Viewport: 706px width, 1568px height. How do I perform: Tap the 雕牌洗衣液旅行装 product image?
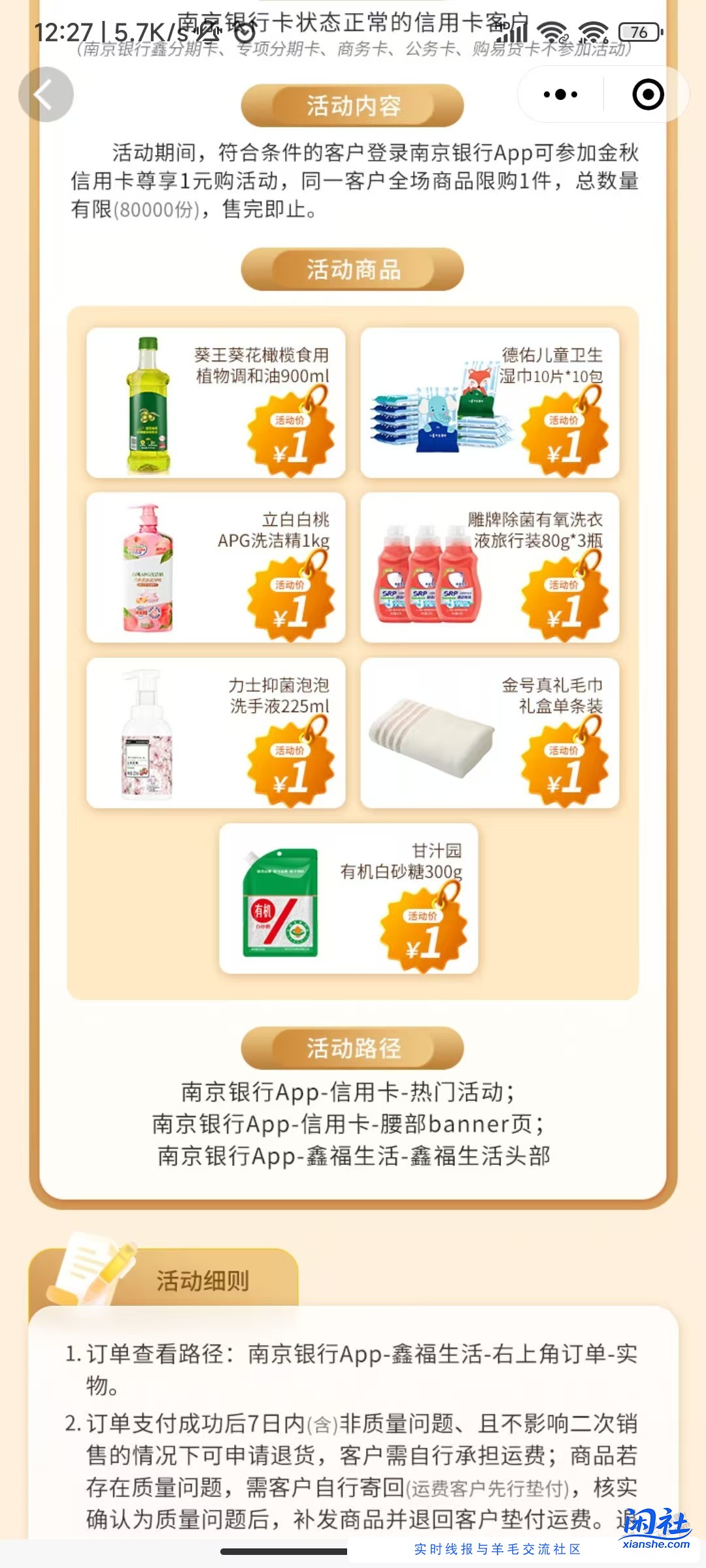point(425,575)
